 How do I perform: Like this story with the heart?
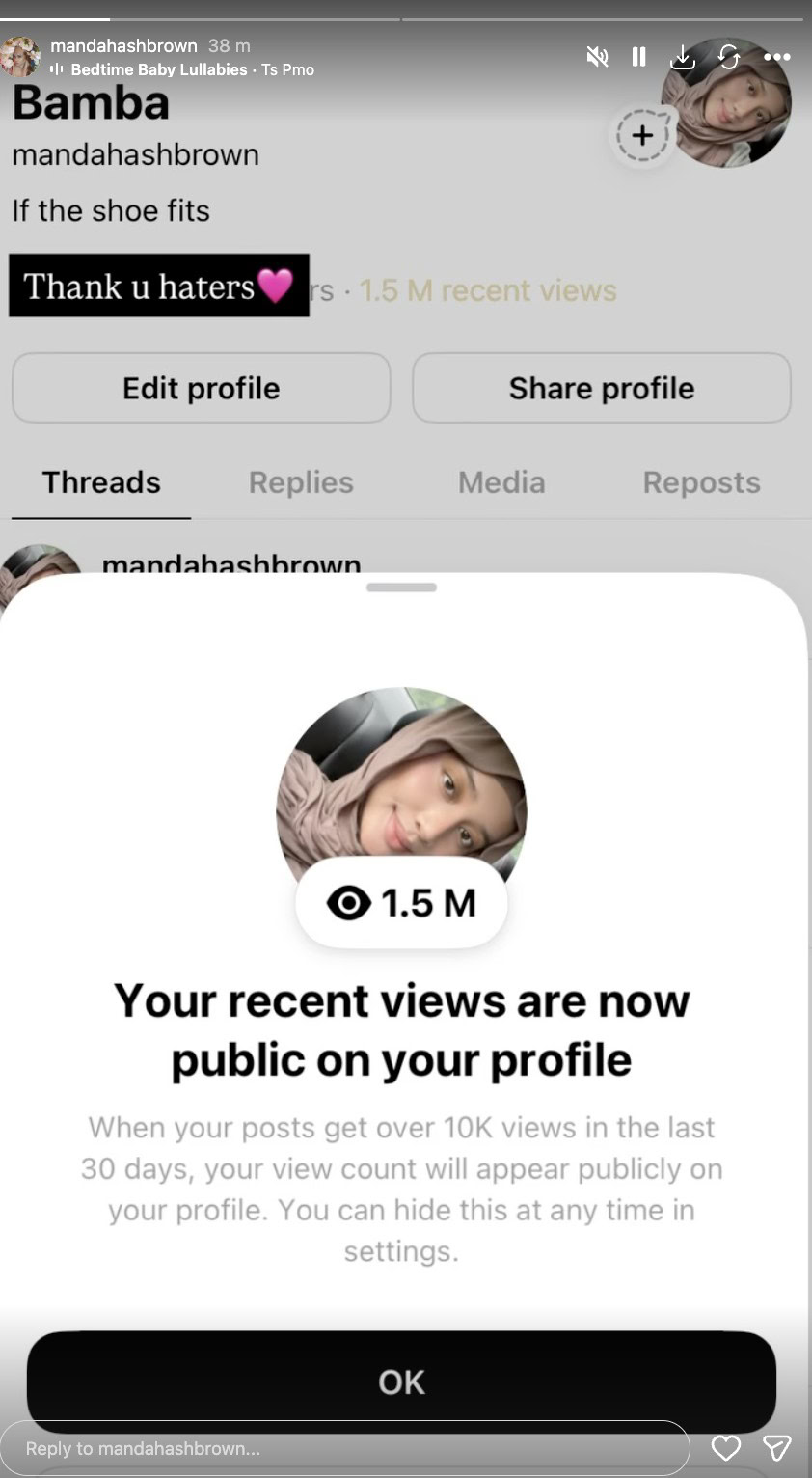(726, 1447)
